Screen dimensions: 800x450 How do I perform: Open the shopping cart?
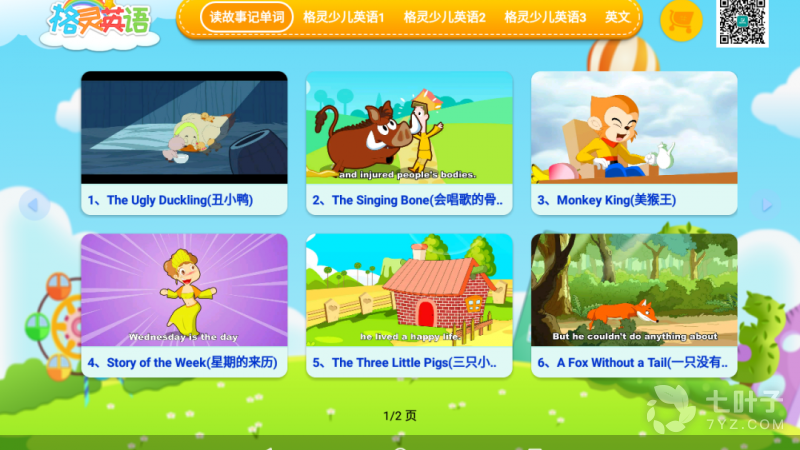(681, 19)
